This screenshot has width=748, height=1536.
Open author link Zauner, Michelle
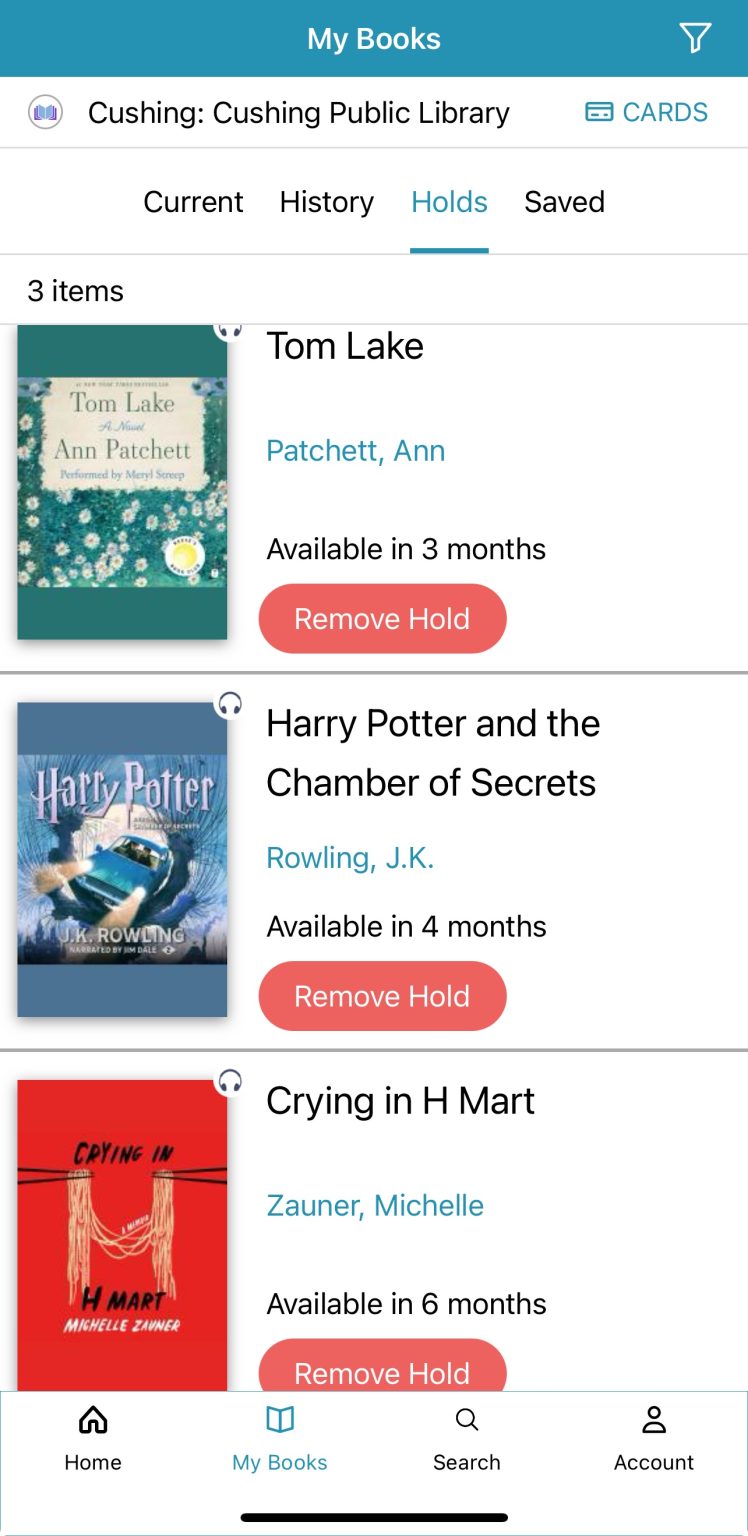[x=375, y=1206]
